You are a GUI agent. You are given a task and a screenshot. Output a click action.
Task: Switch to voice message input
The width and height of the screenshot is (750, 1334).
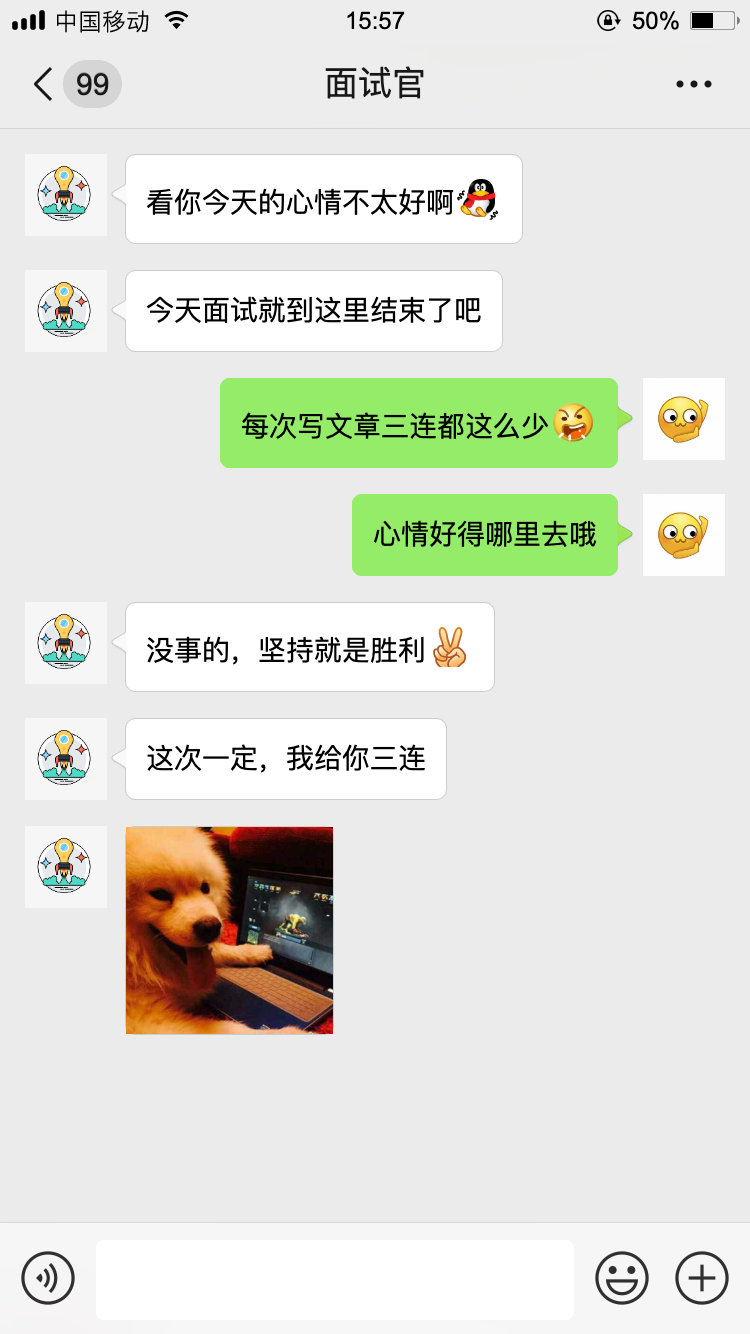[48, 1277]
